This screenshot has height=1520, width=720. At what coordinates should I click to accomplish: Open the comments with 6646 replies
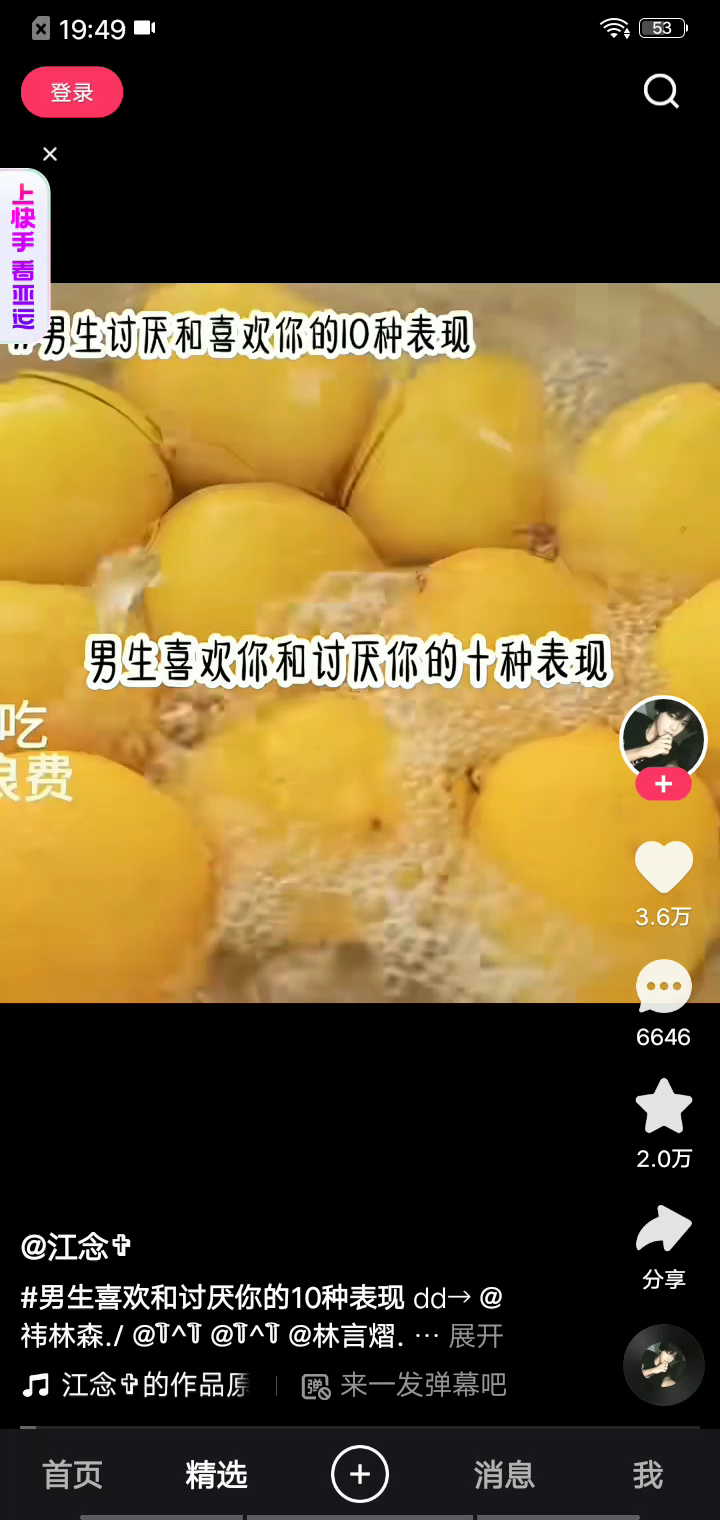pyautogui.click(x=663, y=987)
